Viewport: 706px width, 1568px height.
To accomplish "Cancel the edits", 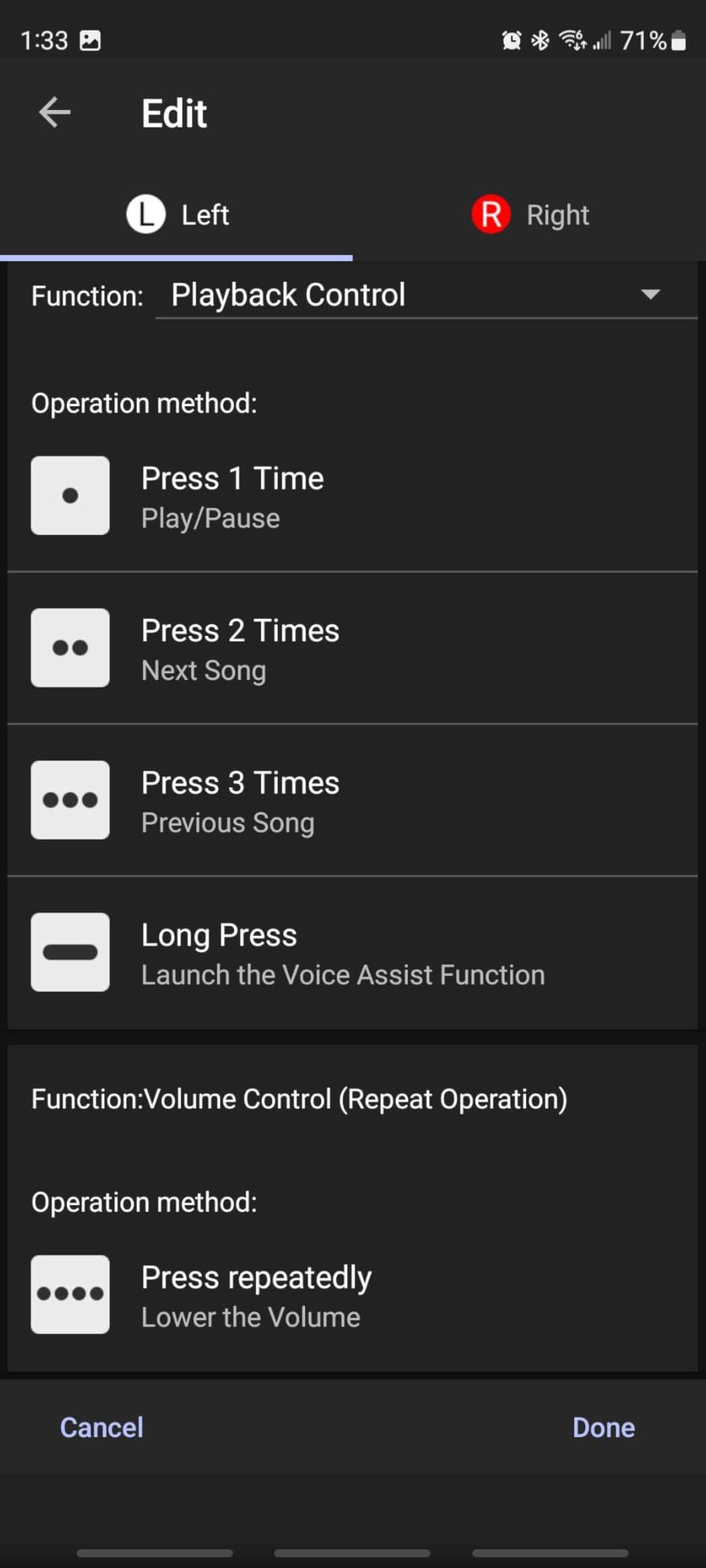I will click(x=101, y=1427).
